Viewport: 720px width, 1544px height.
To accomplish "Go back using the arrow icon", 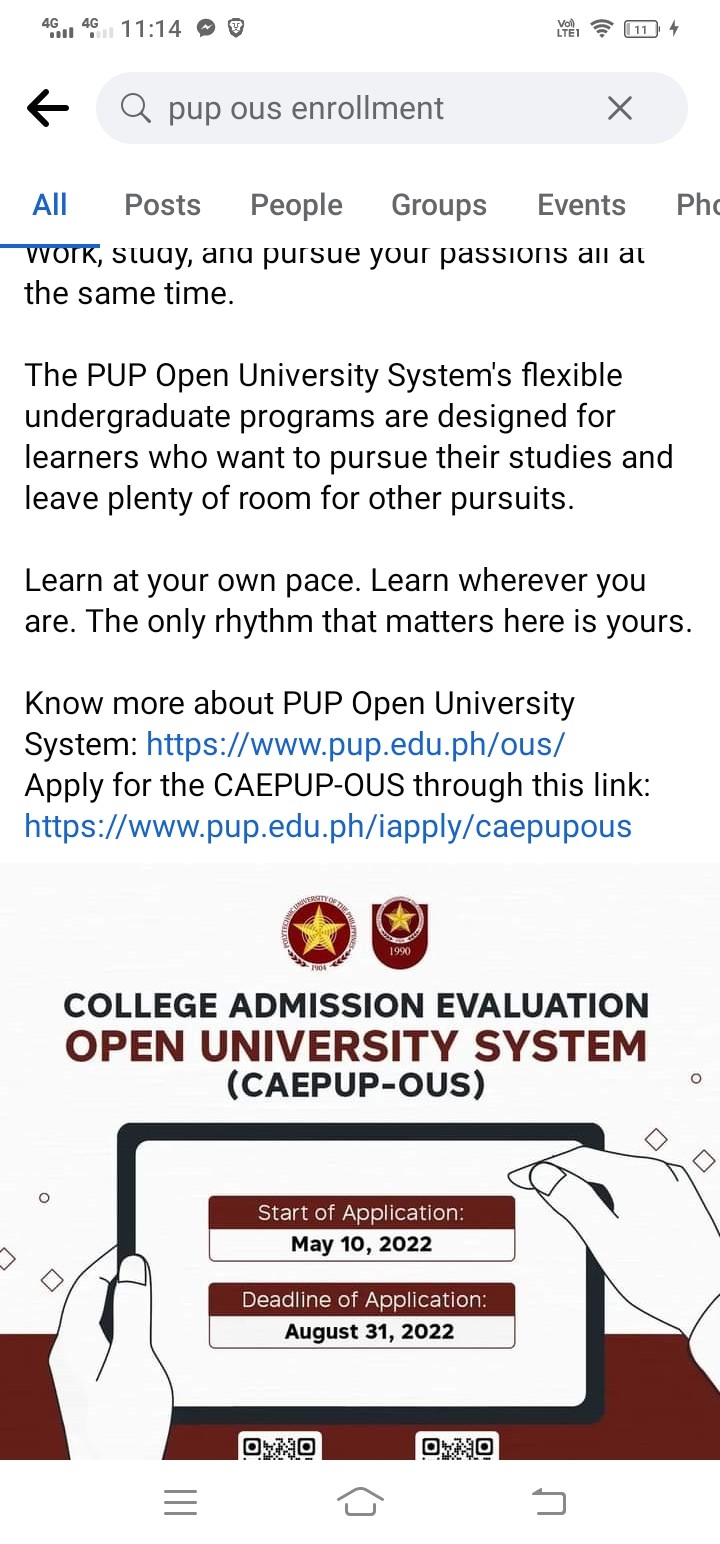I will click(x=47, y=108).
